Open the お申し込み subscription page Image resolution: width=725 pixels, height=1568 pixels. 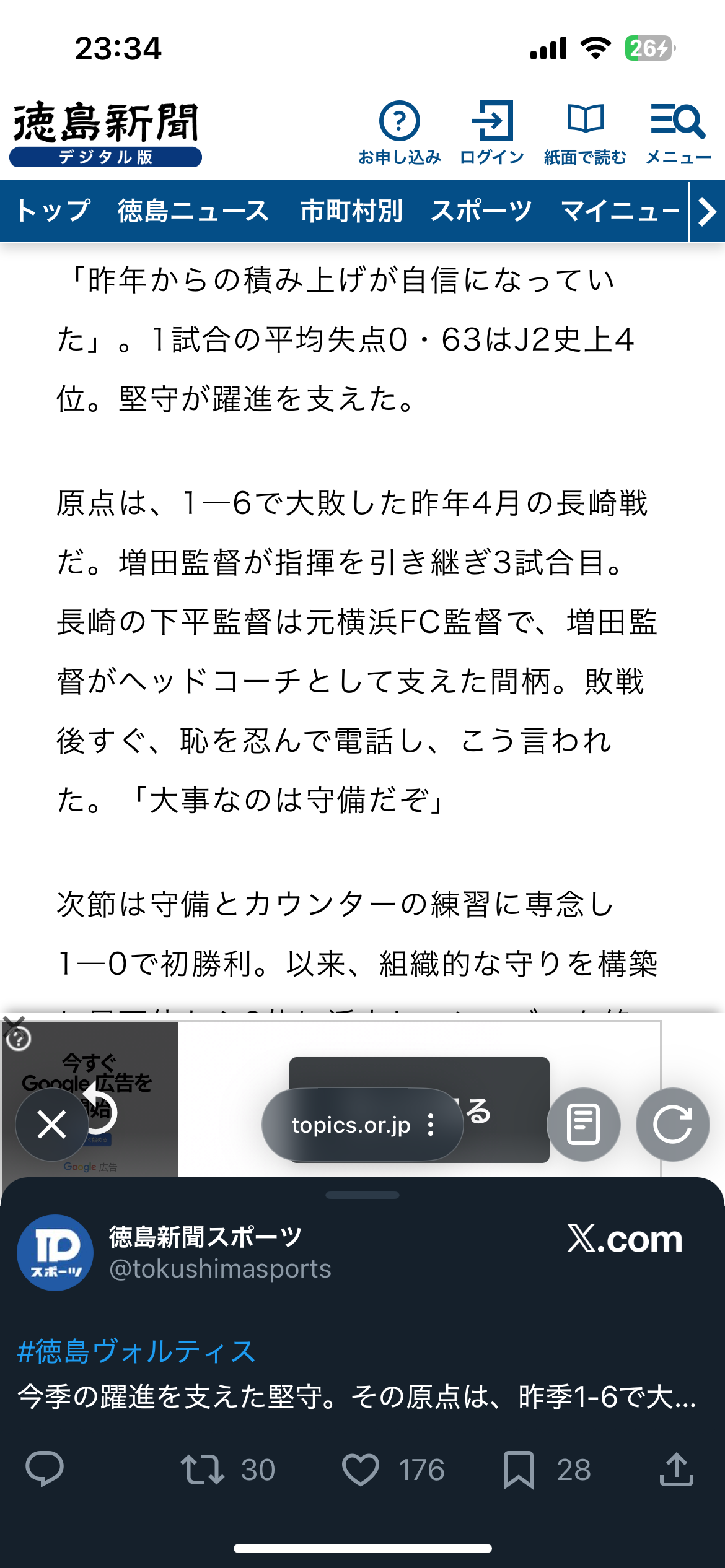pos(399,133)
